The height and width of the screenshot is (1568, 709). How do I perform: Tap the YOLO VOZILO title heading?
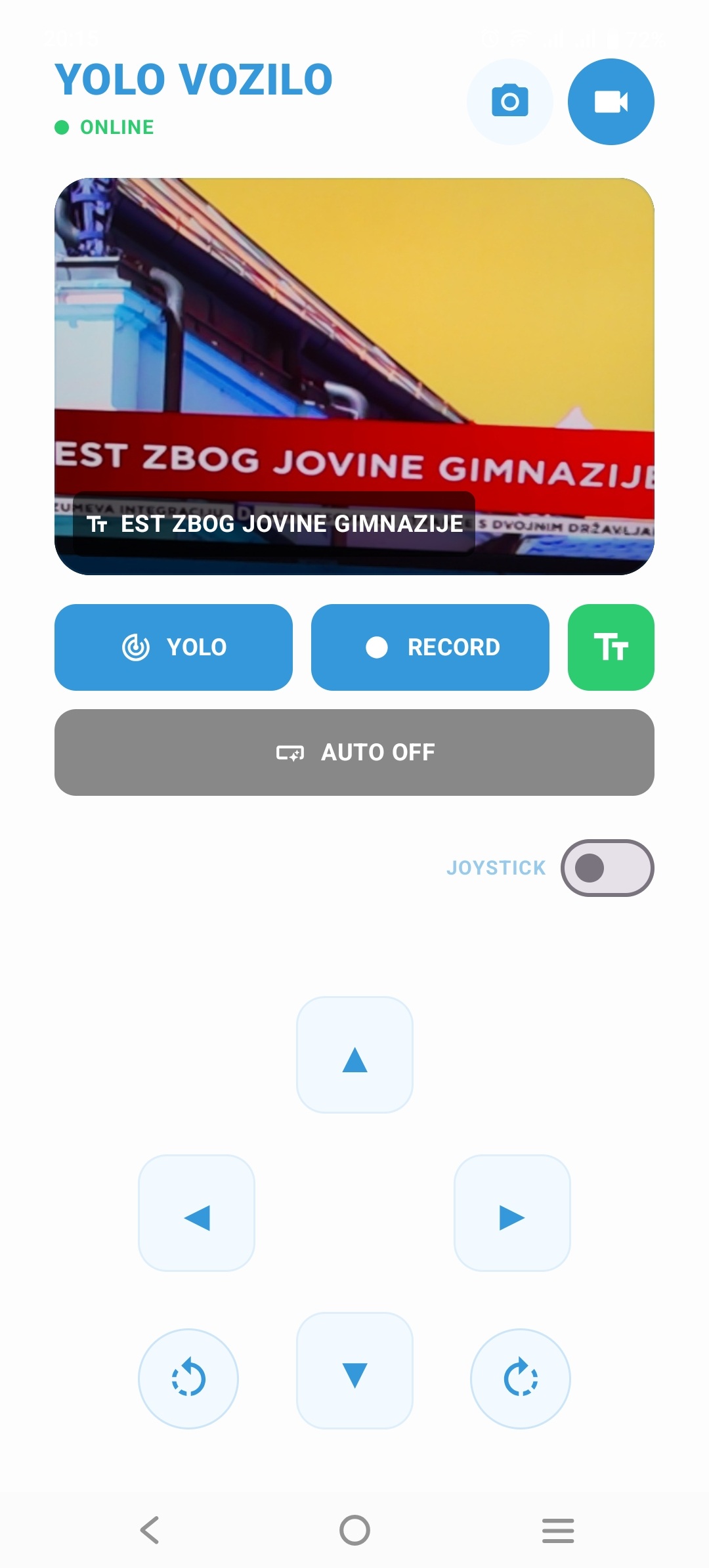[194, 79]
